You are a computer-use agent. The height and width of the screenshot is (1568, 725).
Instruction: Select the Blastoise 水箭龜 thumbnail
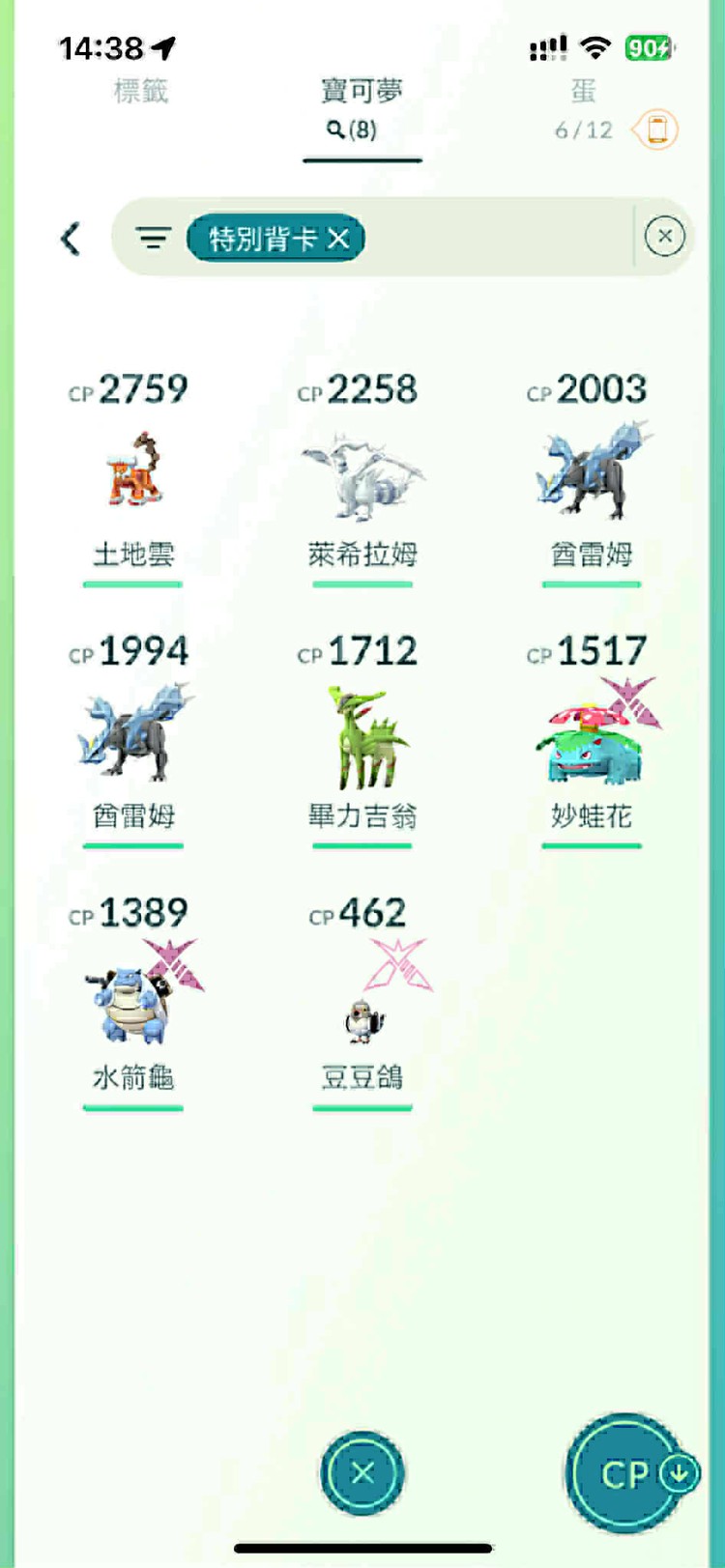coord(132,997)
